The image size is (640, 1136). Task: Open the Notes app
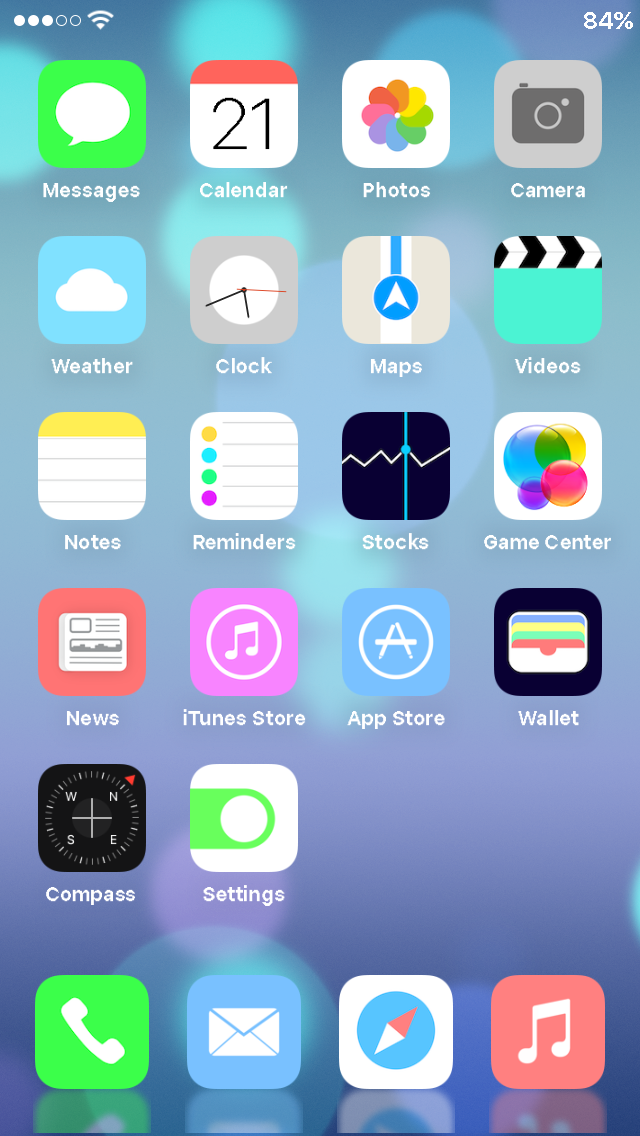[x=92, y=466]
